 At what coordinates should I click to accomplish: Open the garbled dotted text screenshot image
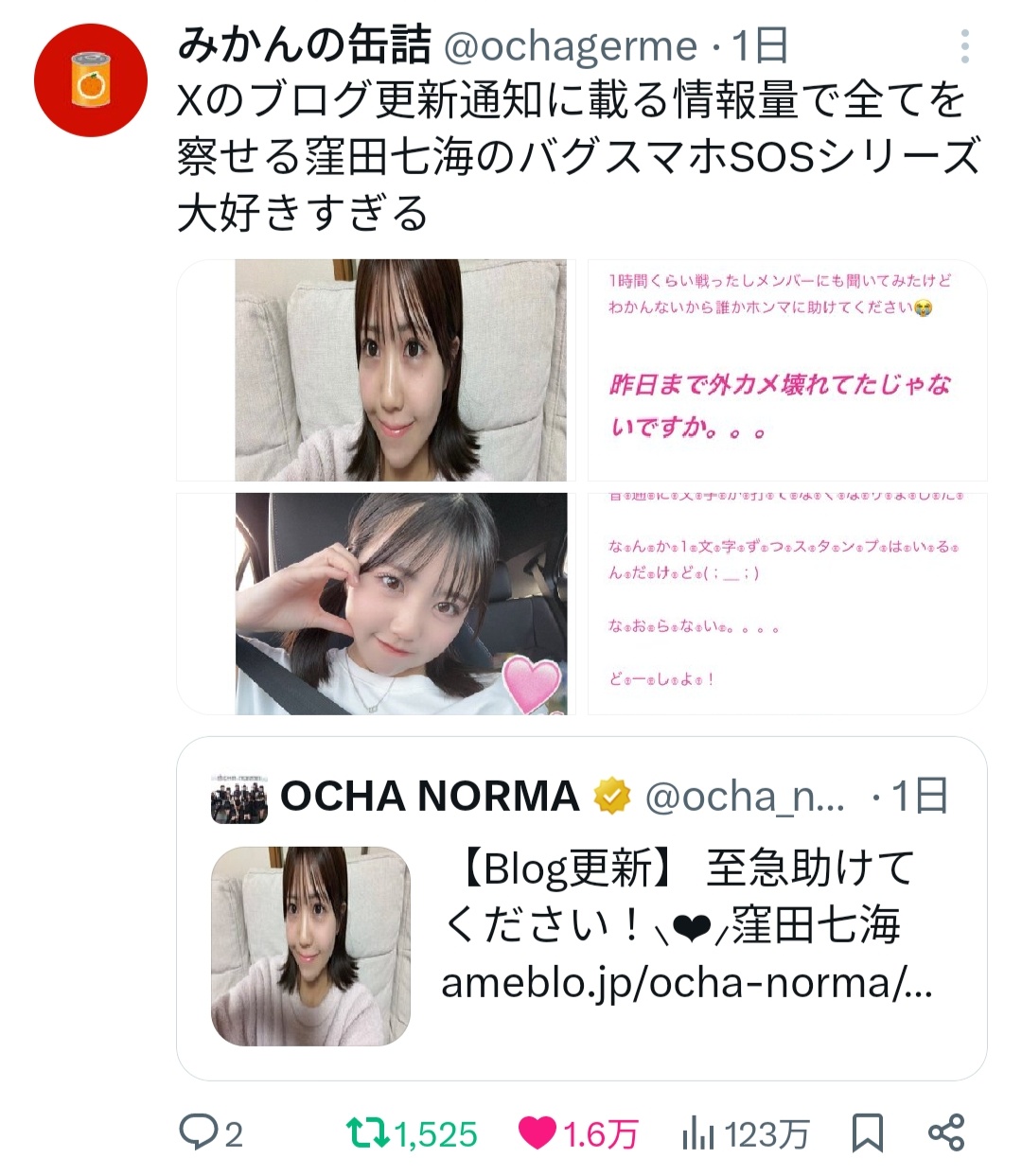[x=786, y=603]
